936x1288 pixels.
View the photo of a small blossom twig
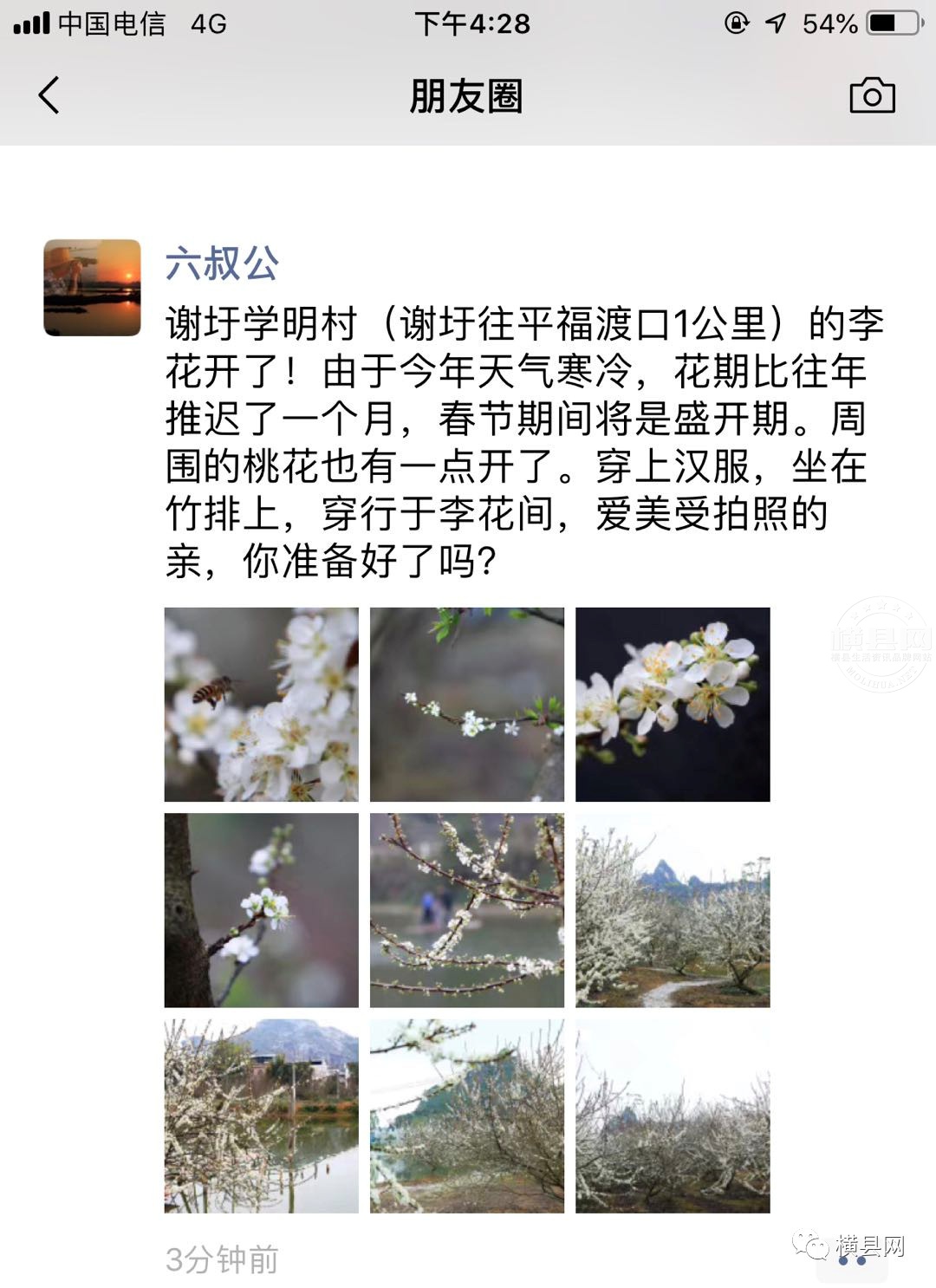466,704
